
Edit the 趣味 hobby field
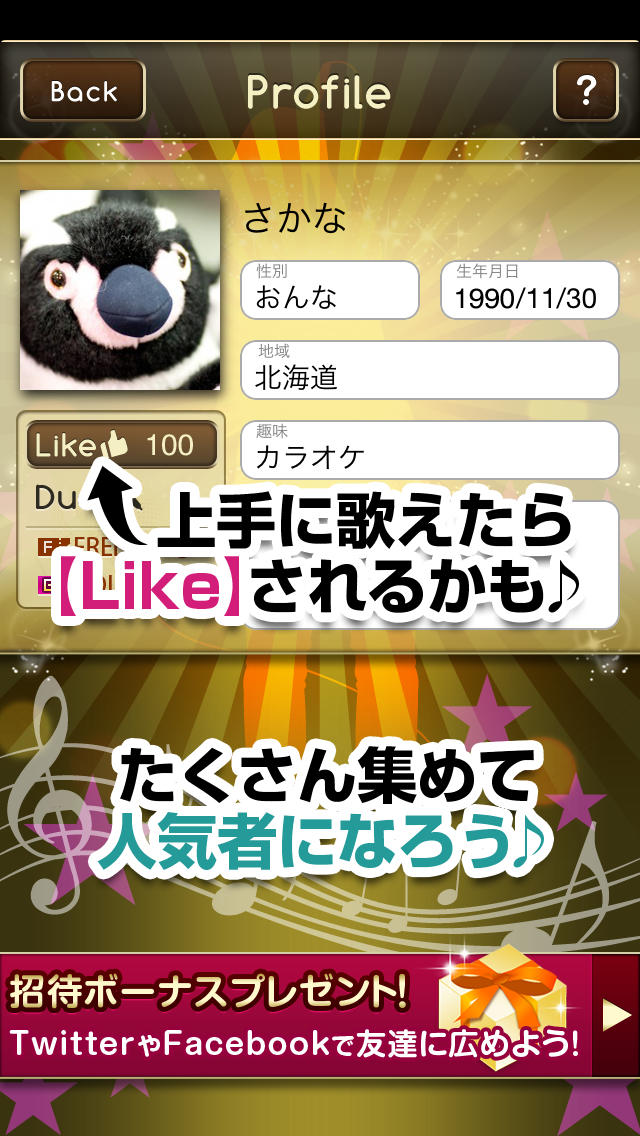coord(429,450)
